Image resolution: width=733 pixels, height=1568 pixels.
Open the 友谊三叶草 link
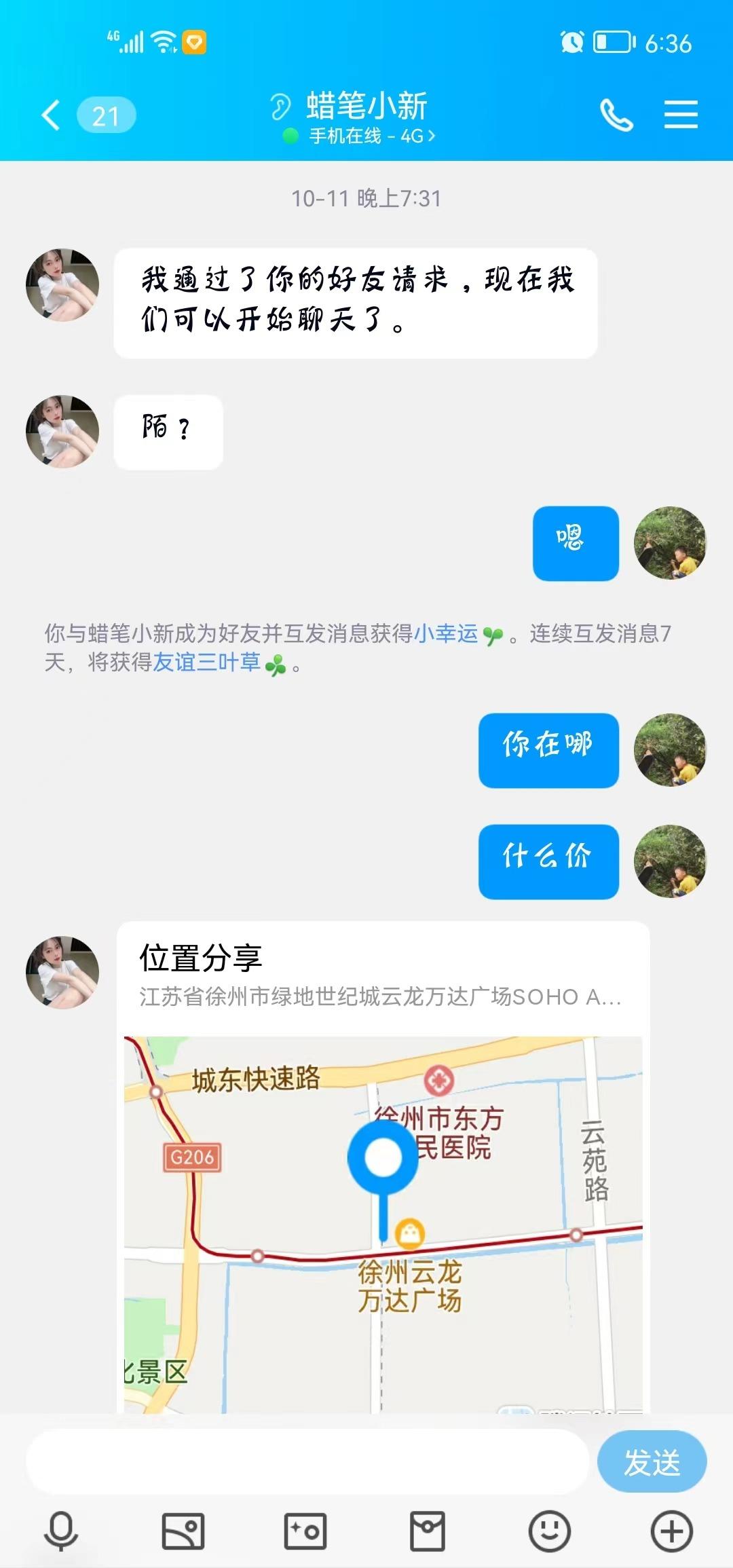pos(207,662)
